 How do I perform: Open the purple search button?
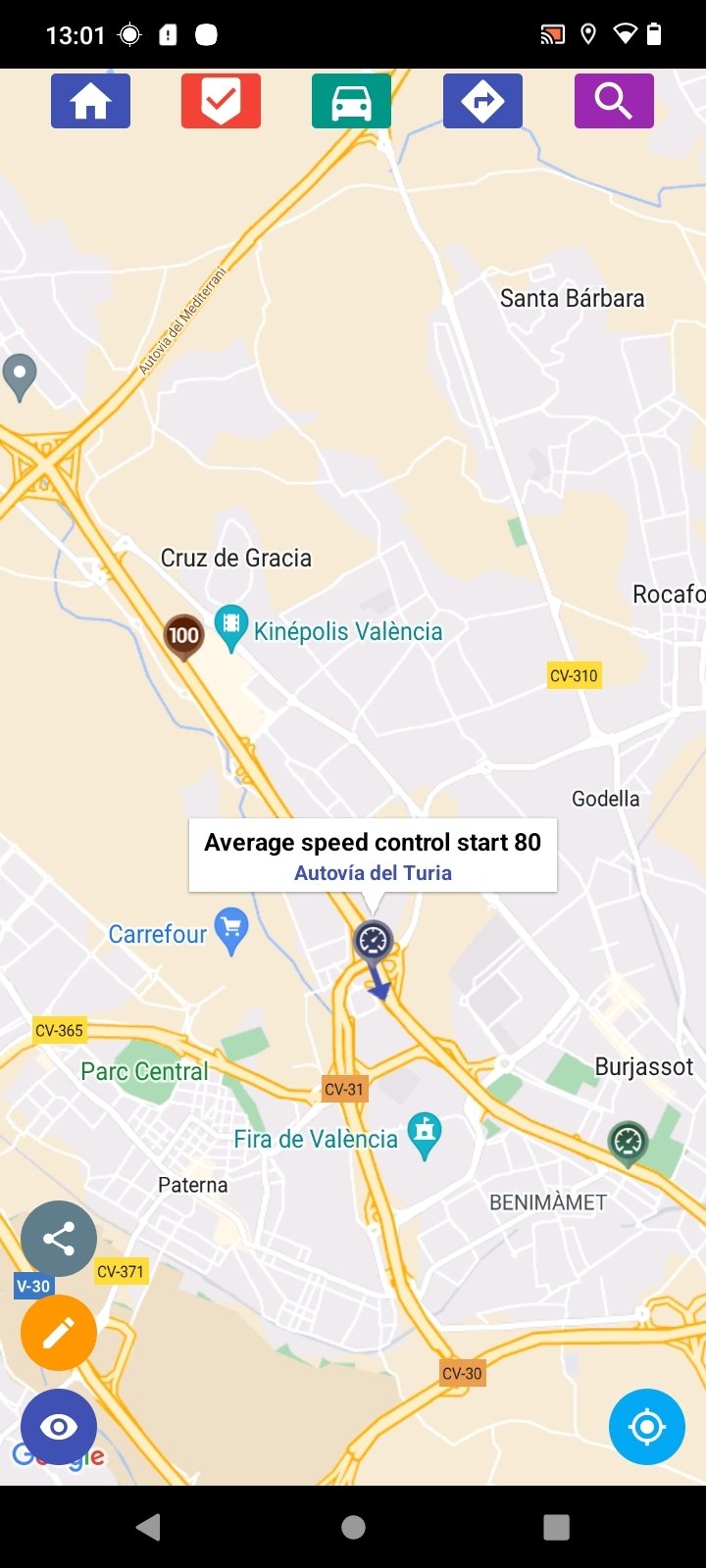[614, 101]
